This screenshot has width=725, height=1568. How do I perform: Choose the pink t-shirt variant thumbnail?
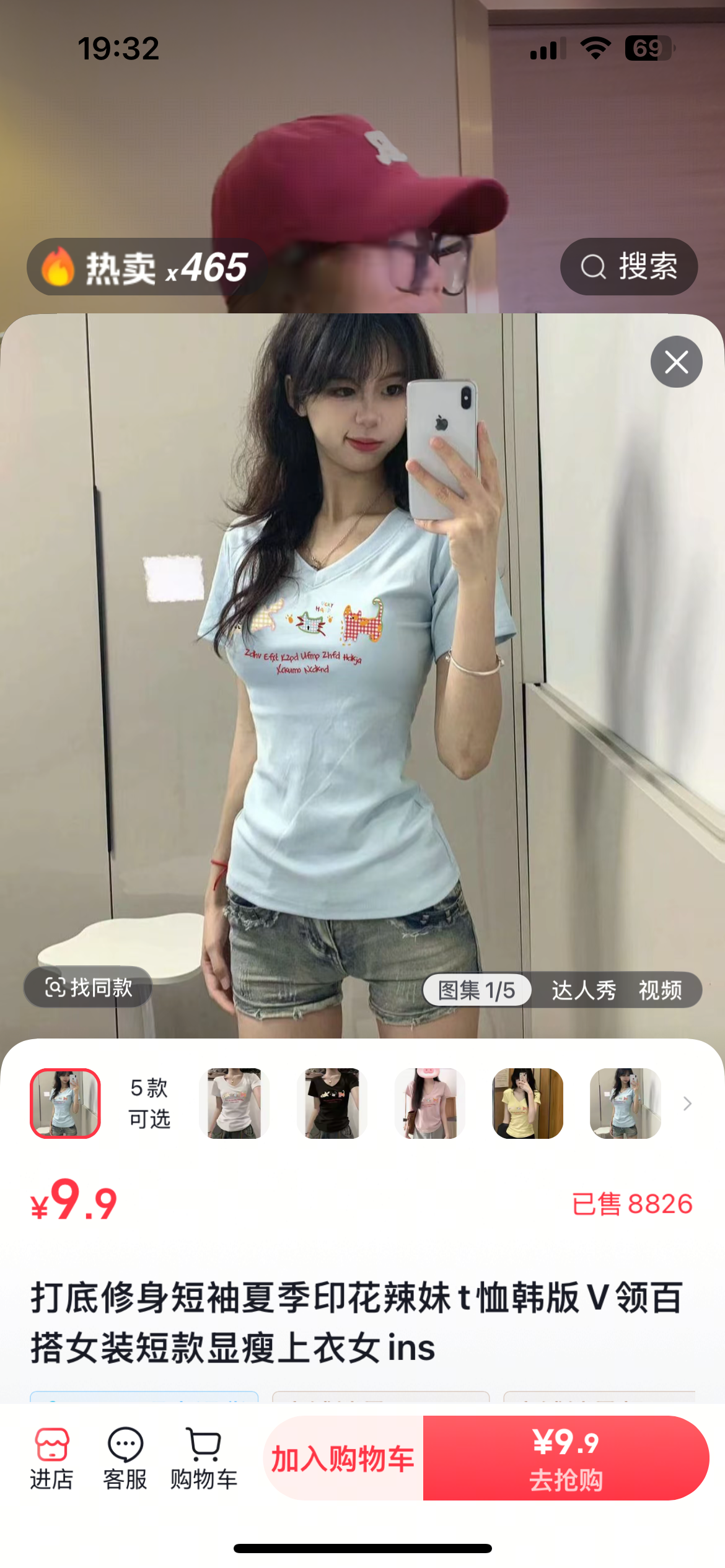coord(430,1103)
